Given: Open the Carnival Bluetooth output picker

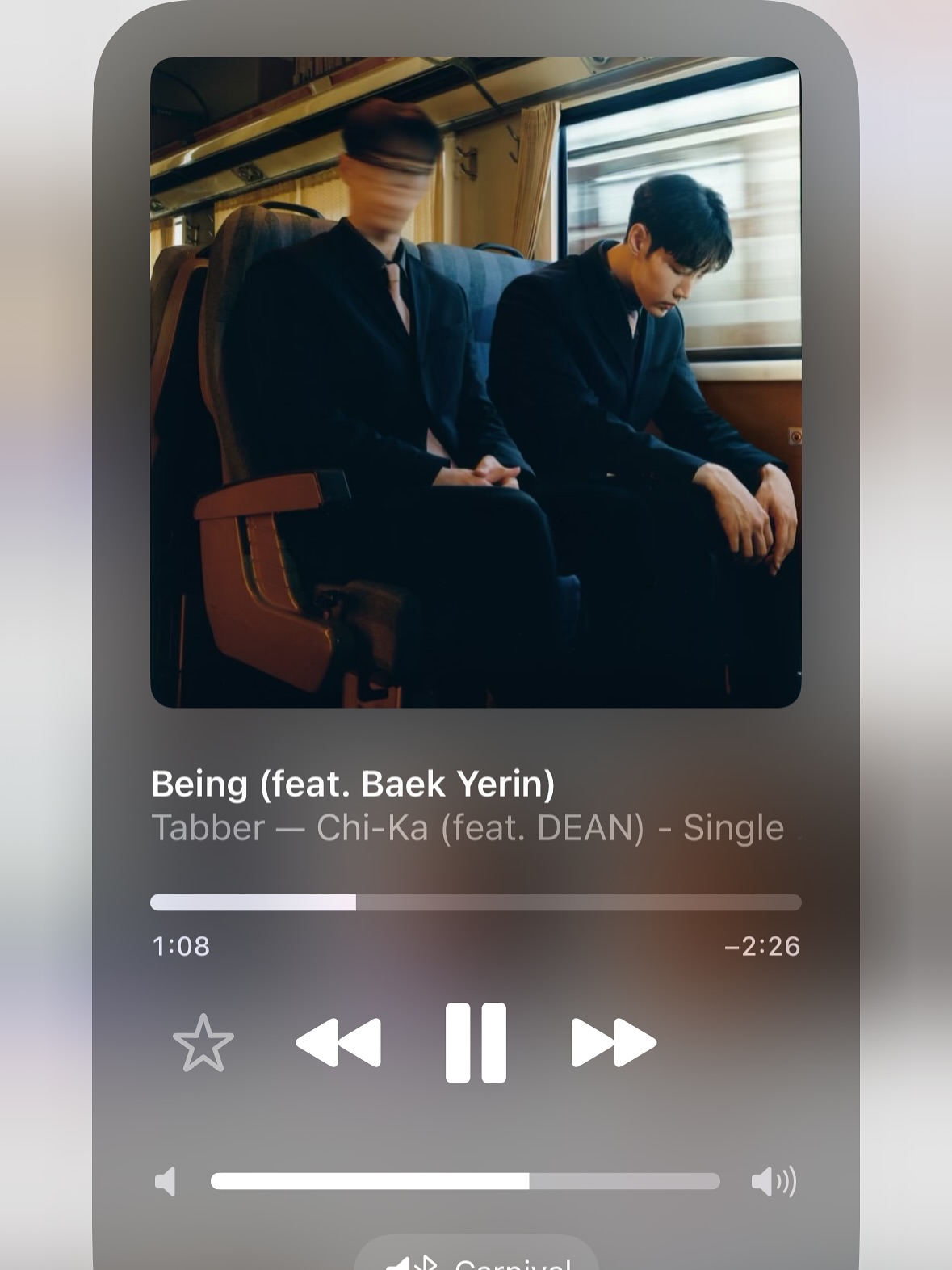Looking at the screenshot, I should pos(476,1257).
